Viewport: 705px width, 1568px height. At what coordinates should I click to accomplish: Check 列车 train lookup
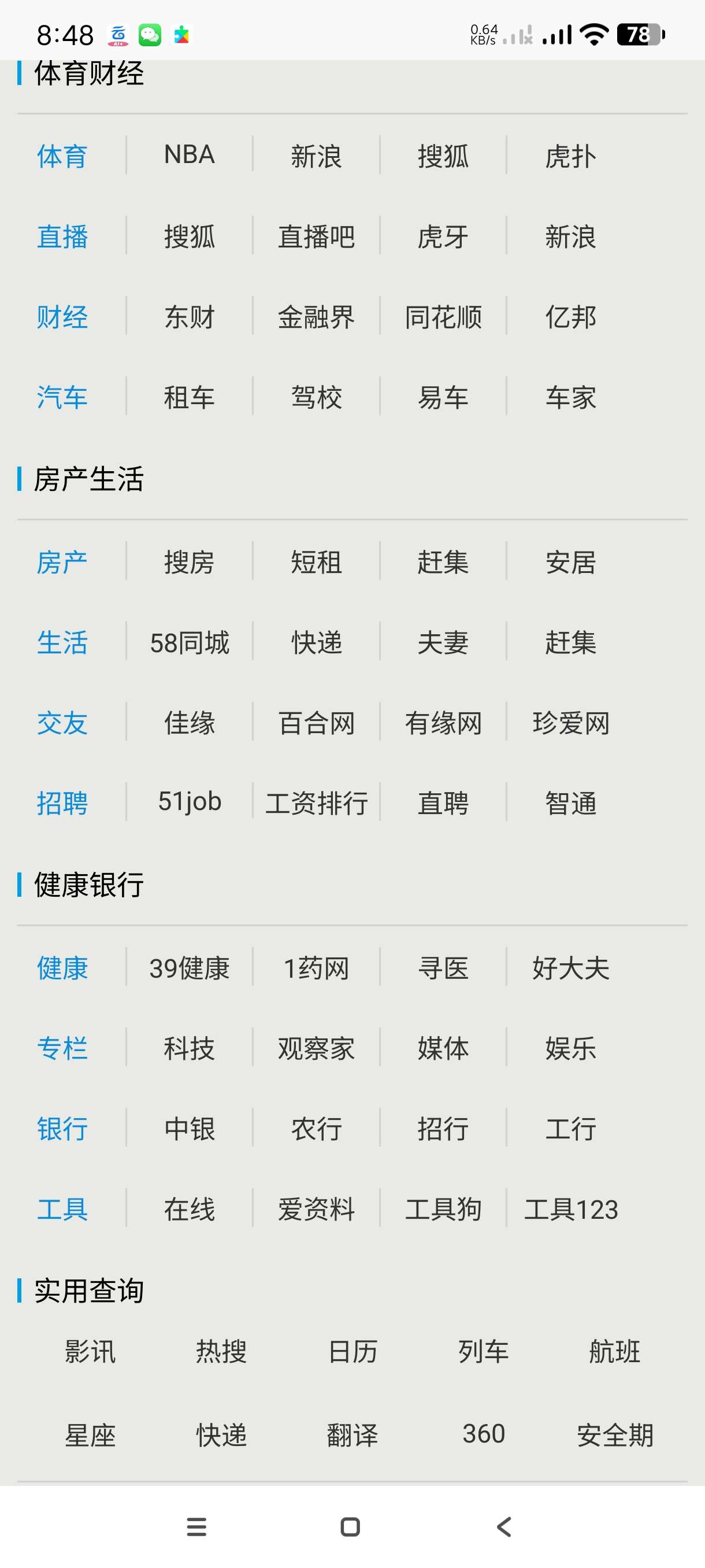coord(483,1352)
